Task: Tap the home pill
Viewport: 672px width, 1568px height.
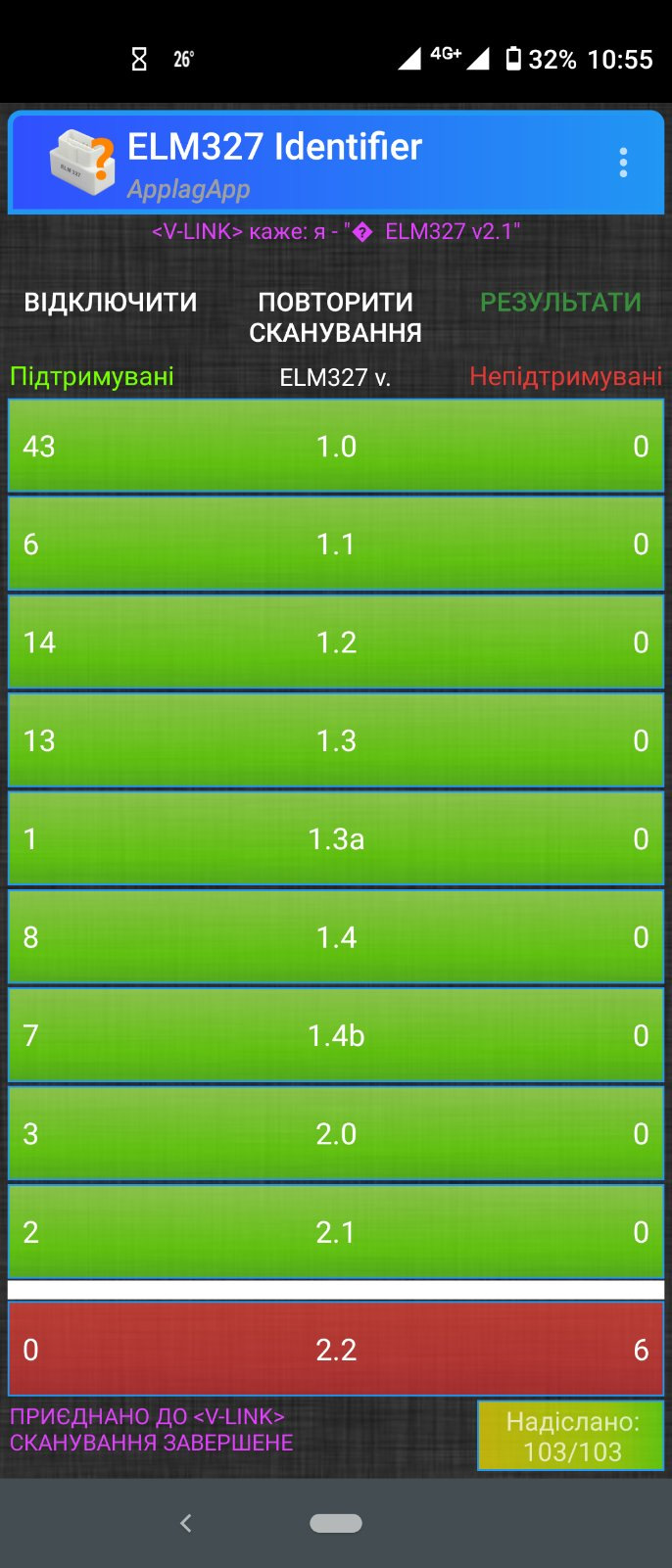Action: tap(336, 1522)
